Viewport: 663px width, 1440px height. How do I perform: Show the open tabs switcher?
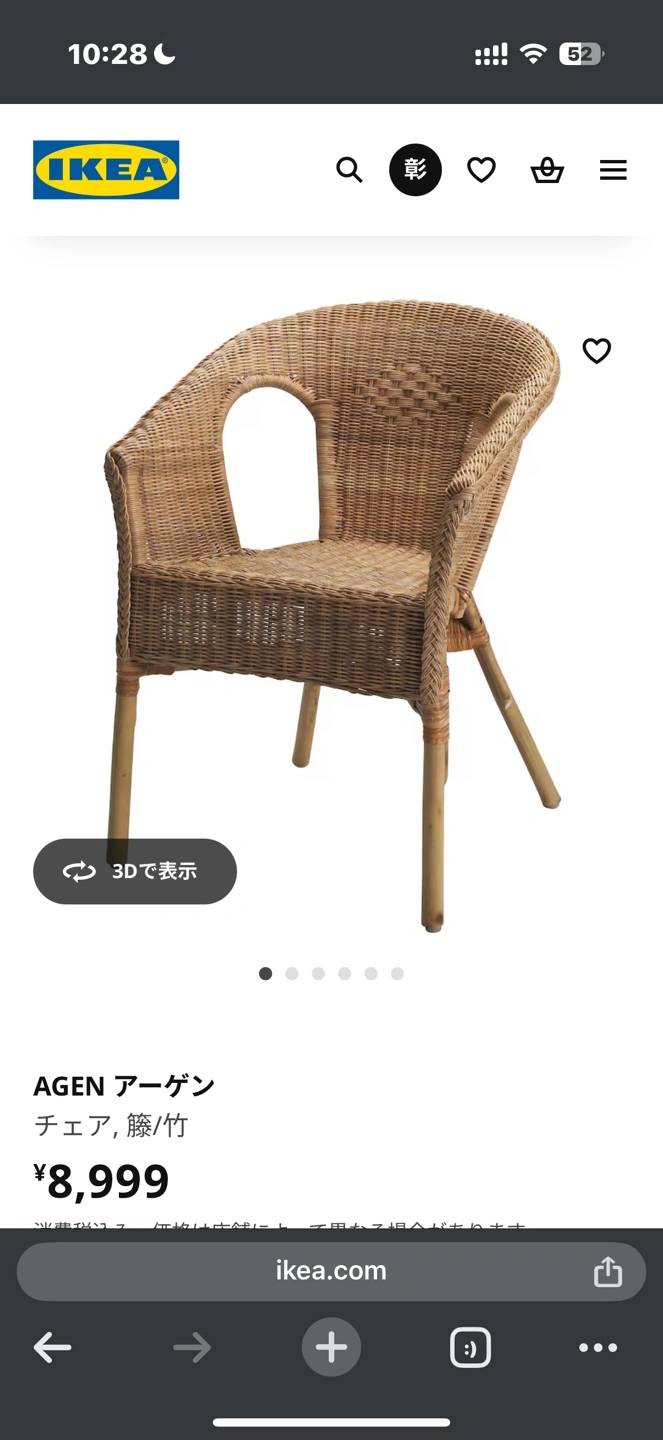pos(470,1348)
